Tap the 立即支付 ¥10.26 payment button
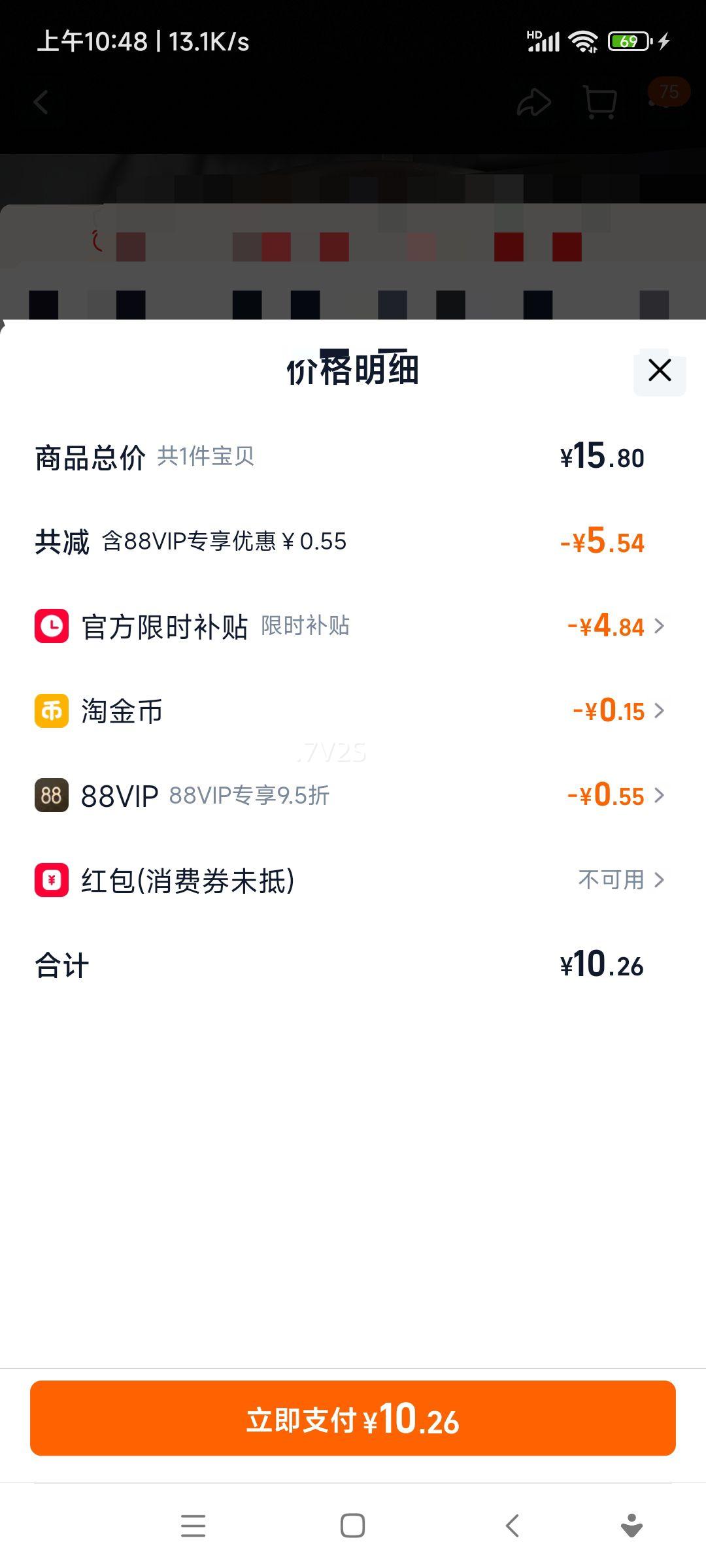This screenshot has height=1568, width=706. coord(353,1418)
